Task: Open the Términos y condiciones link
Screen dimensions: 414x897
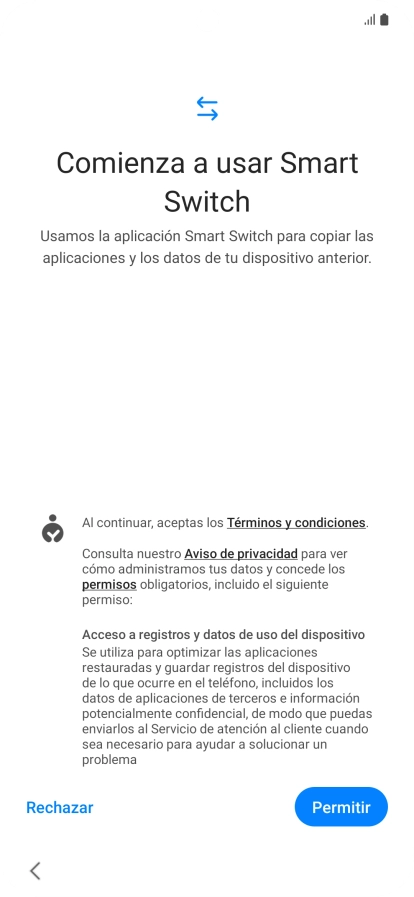Action: point(296,522)
